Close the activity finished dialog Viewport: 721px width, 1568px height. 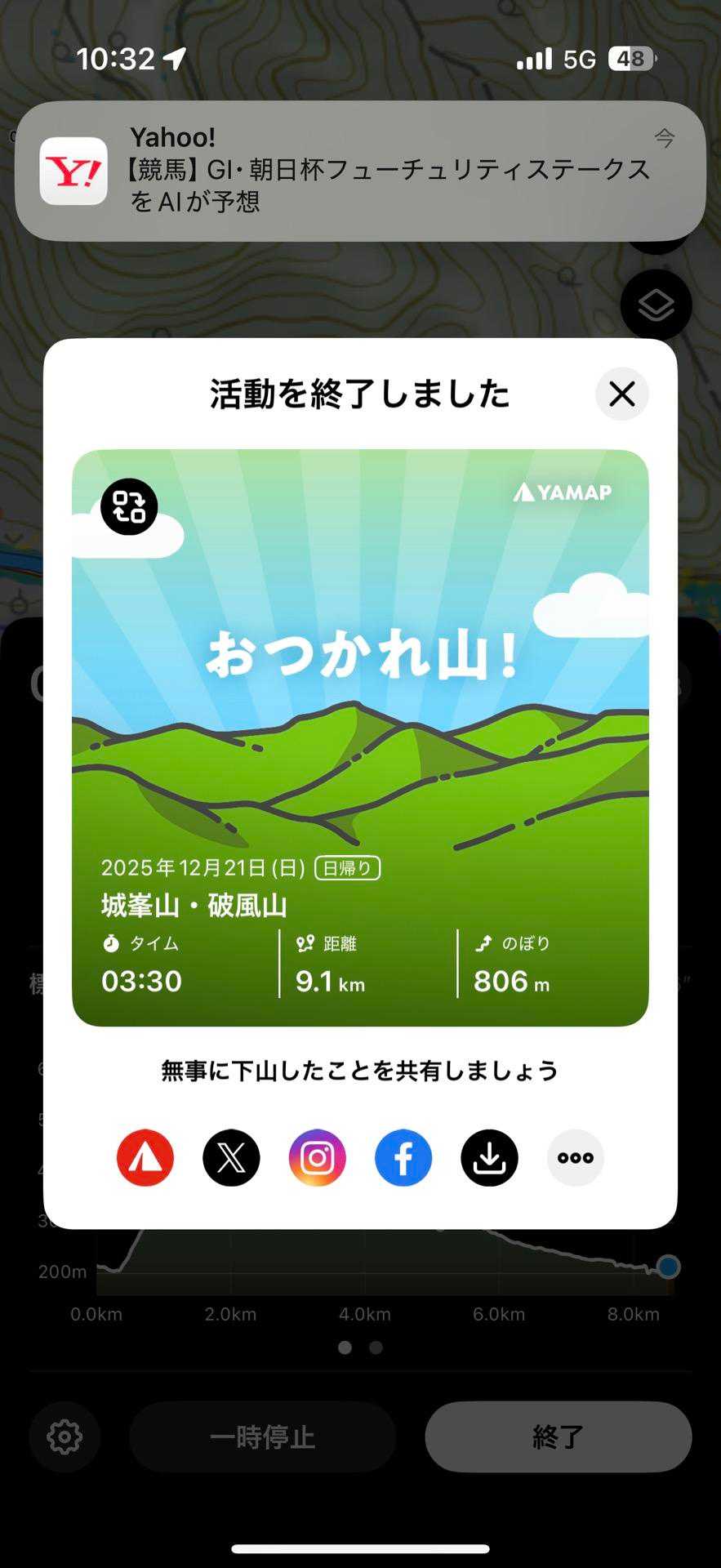tap(621, 394)
